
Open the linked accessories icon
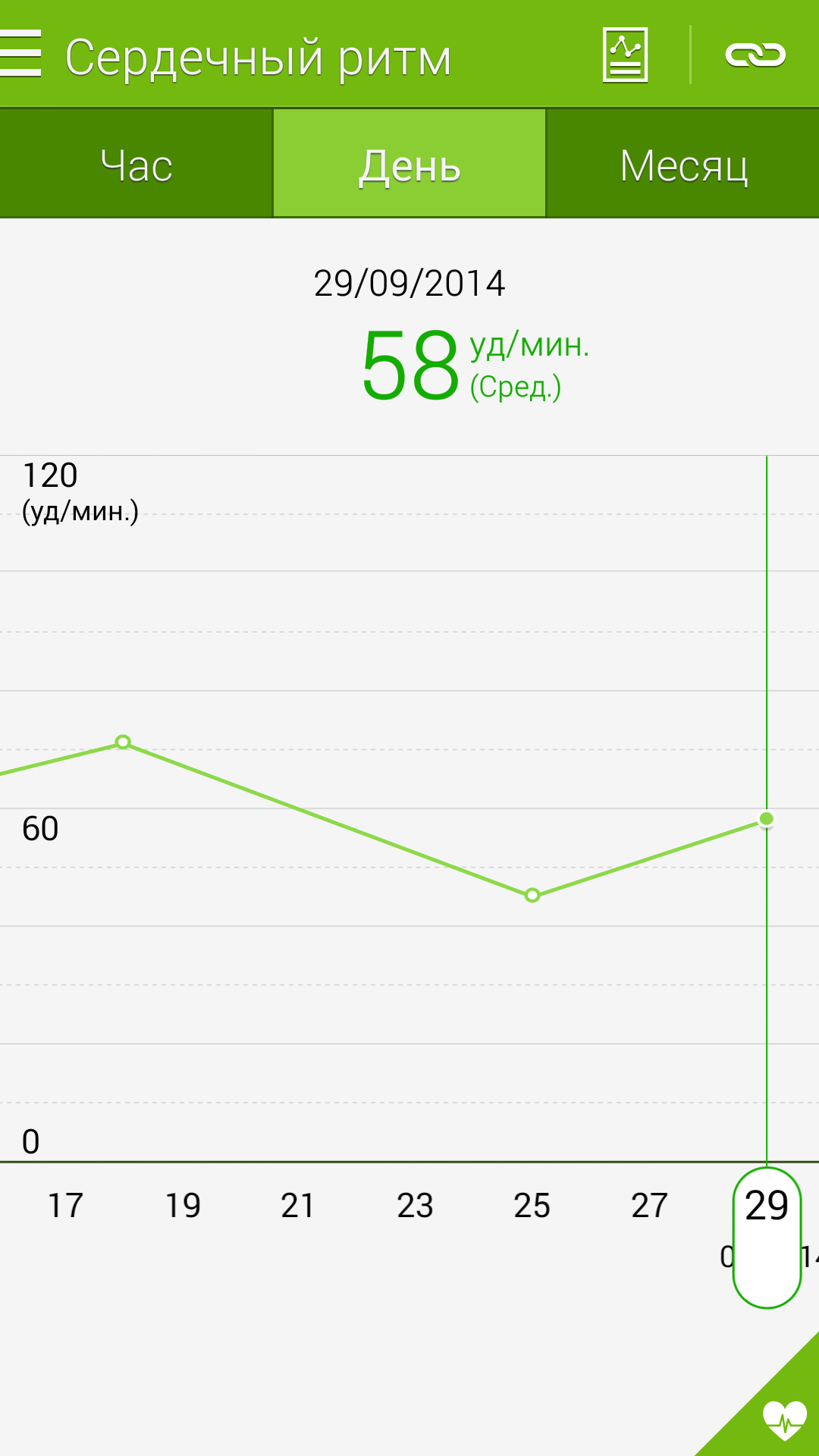[x=755, y=55]
